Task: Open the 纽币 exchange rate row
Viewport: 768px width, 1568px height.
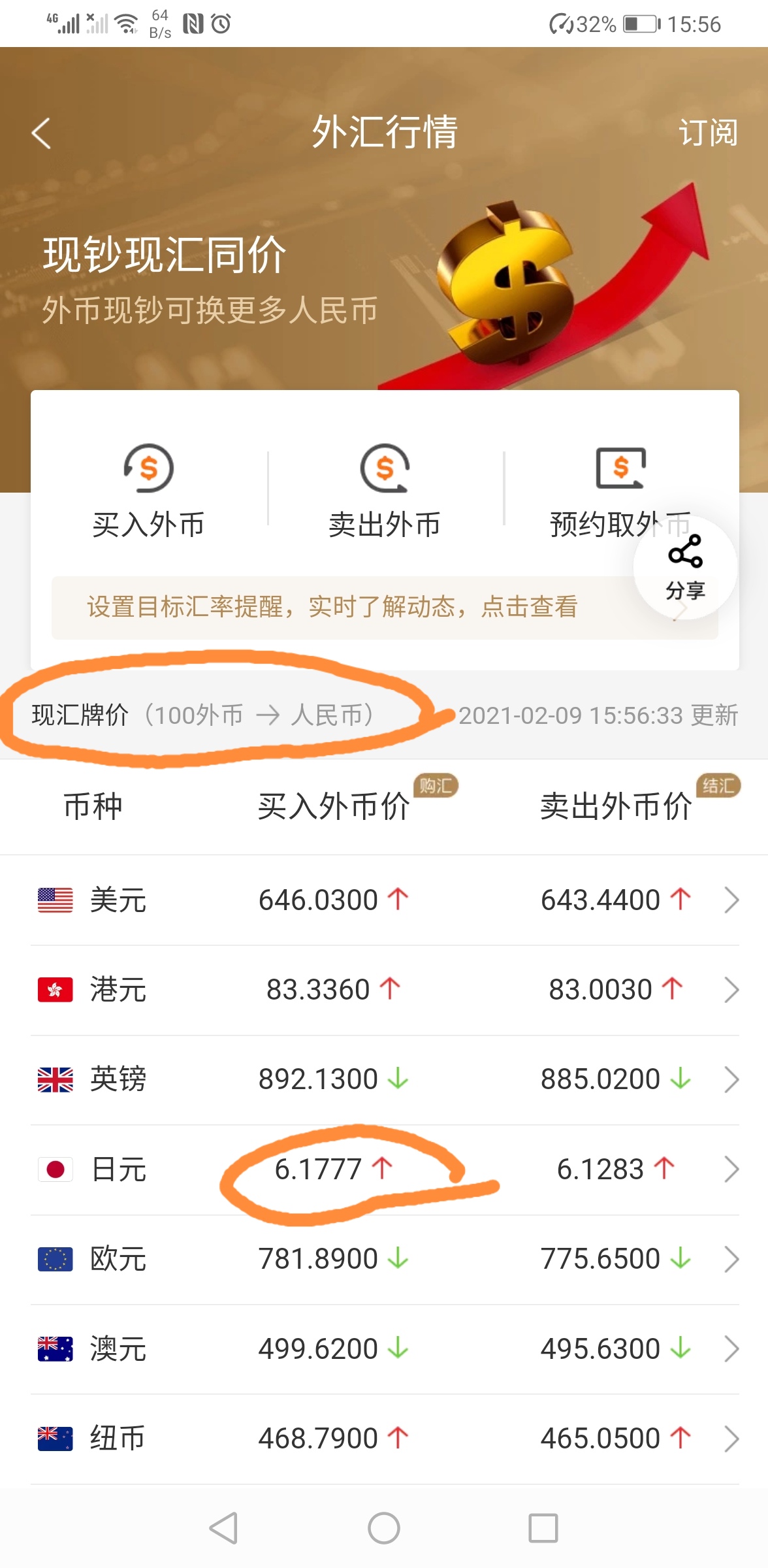Action: [x=385, y=1438]
